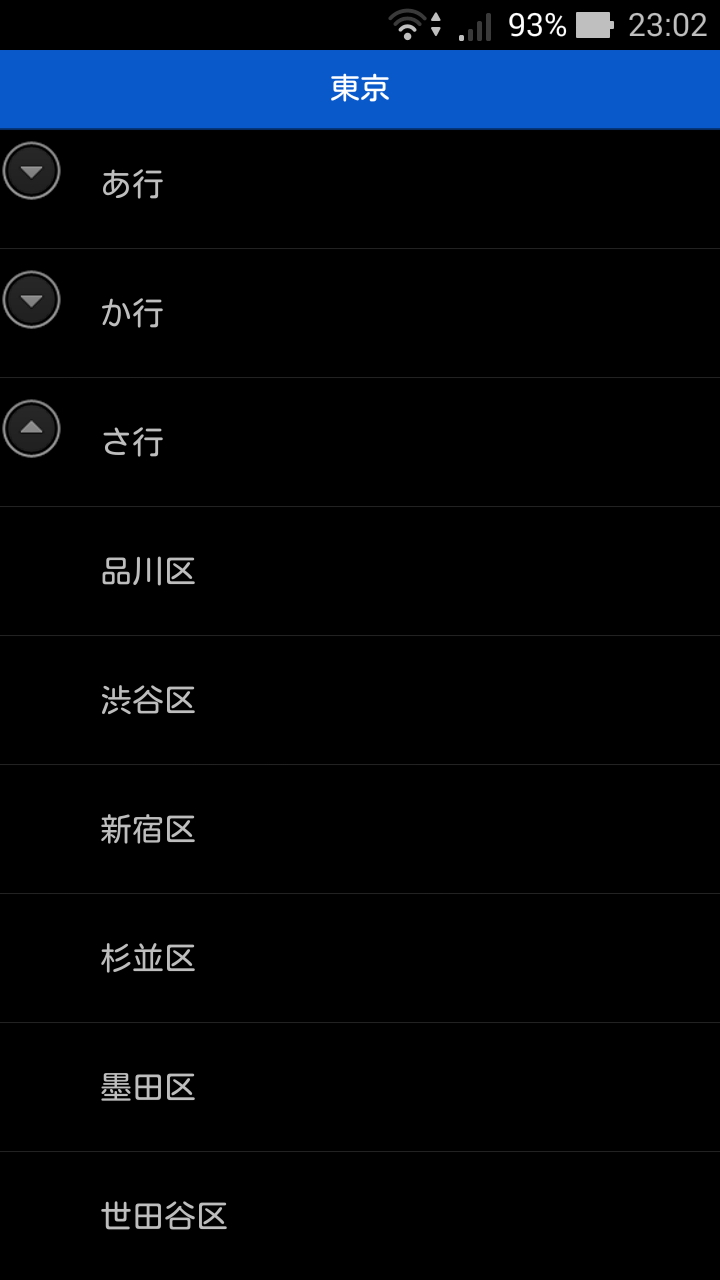Choose 新宿区
720x1280 pixels.
[148, 830]
